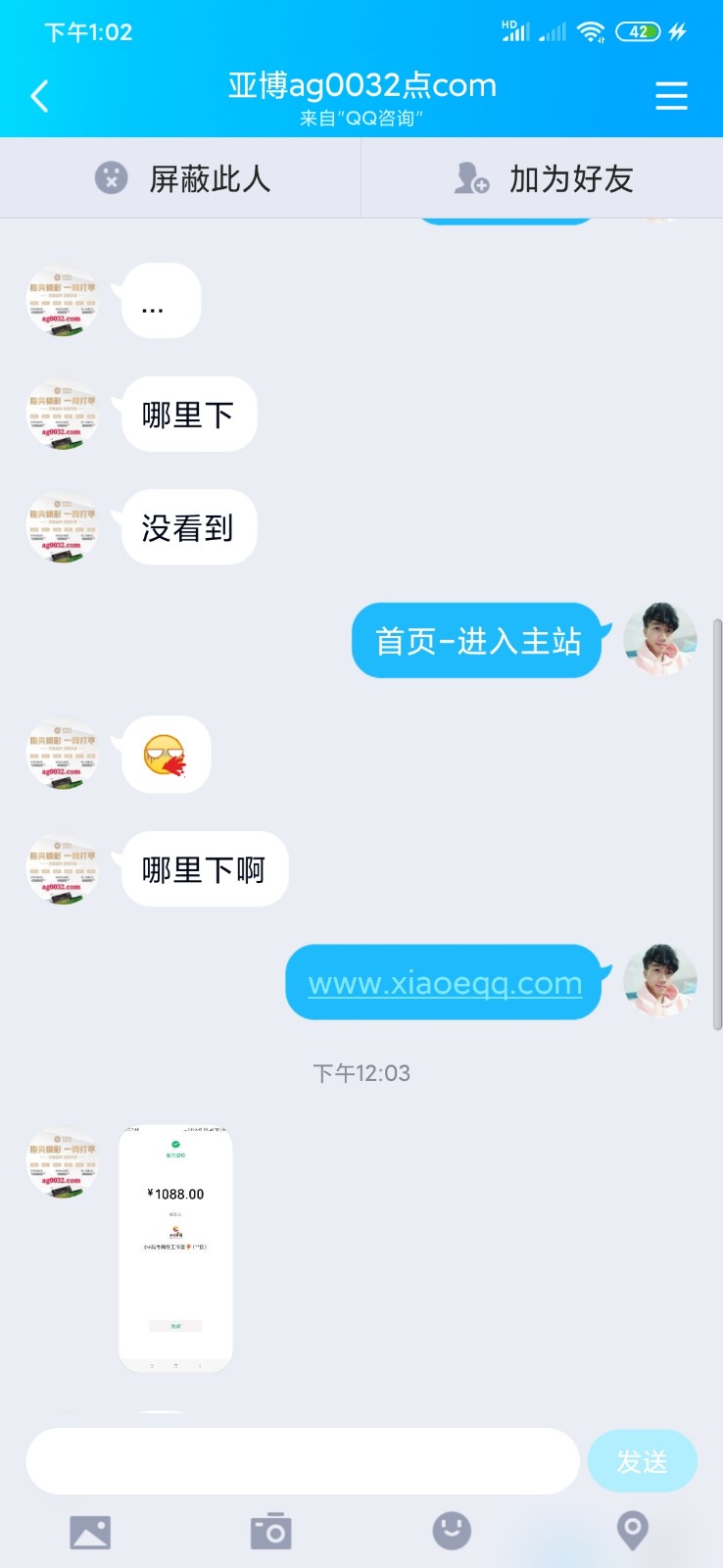Open the chat menu icon
The height and width of the screenshot is (1568, 723).
(671, 96)
